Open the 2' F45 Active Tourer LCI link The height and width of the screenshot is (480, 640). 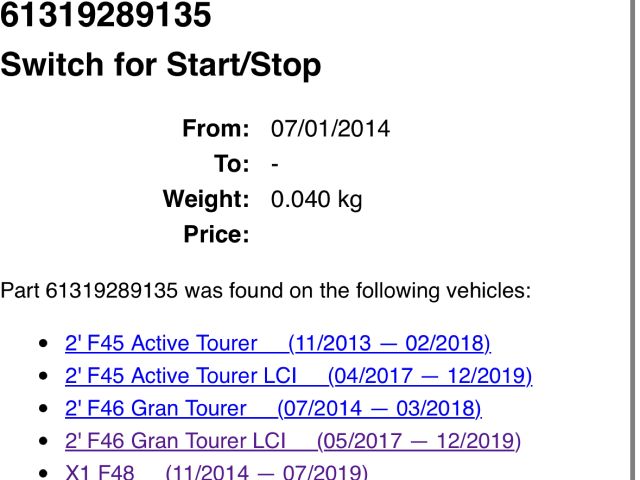click(298, 376)
